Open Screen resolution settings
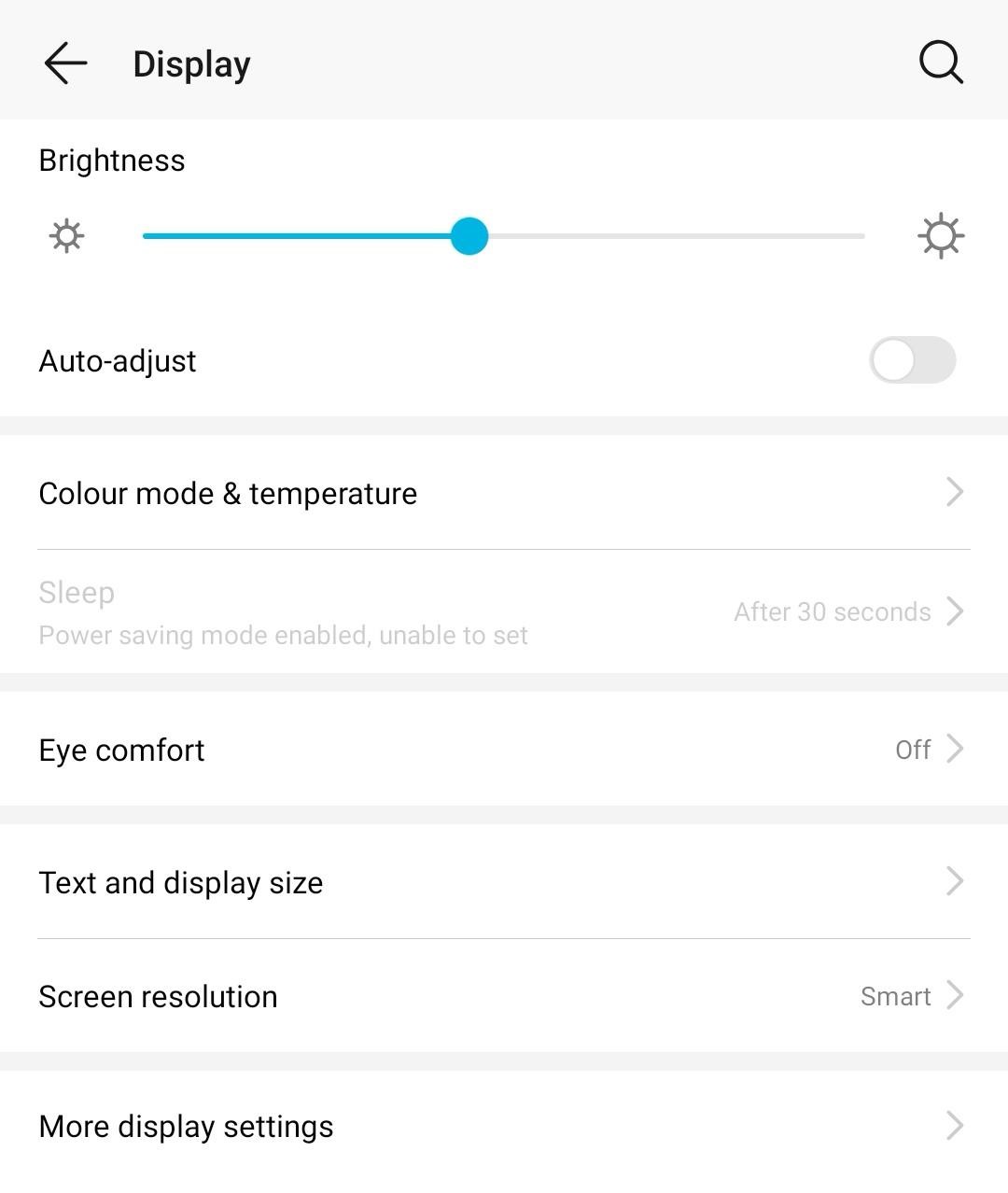 [504, 996]
